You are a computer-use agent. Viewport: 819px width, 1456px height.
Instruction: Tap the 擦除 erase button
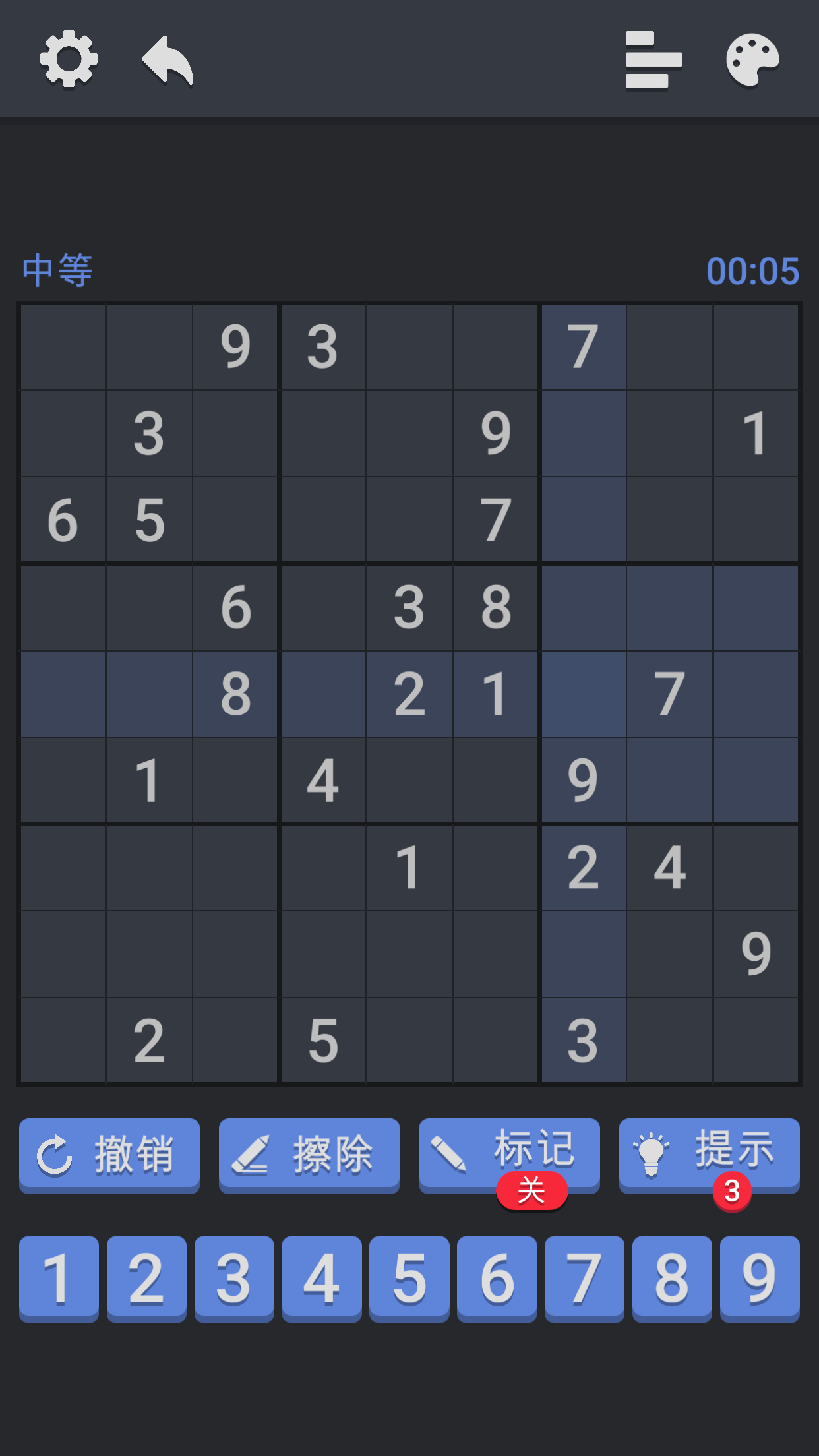coord(309,1155)
